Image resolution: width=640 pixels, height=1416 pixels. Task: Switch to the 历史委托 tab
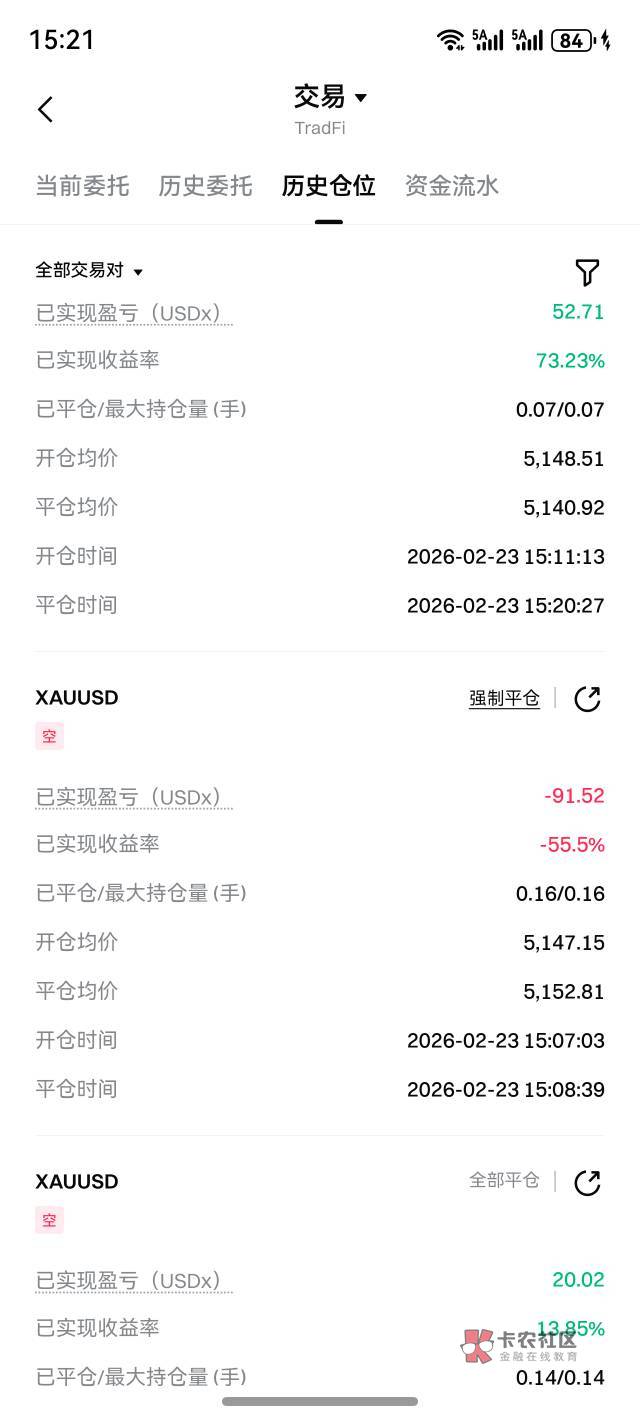(x=205, y=186)
